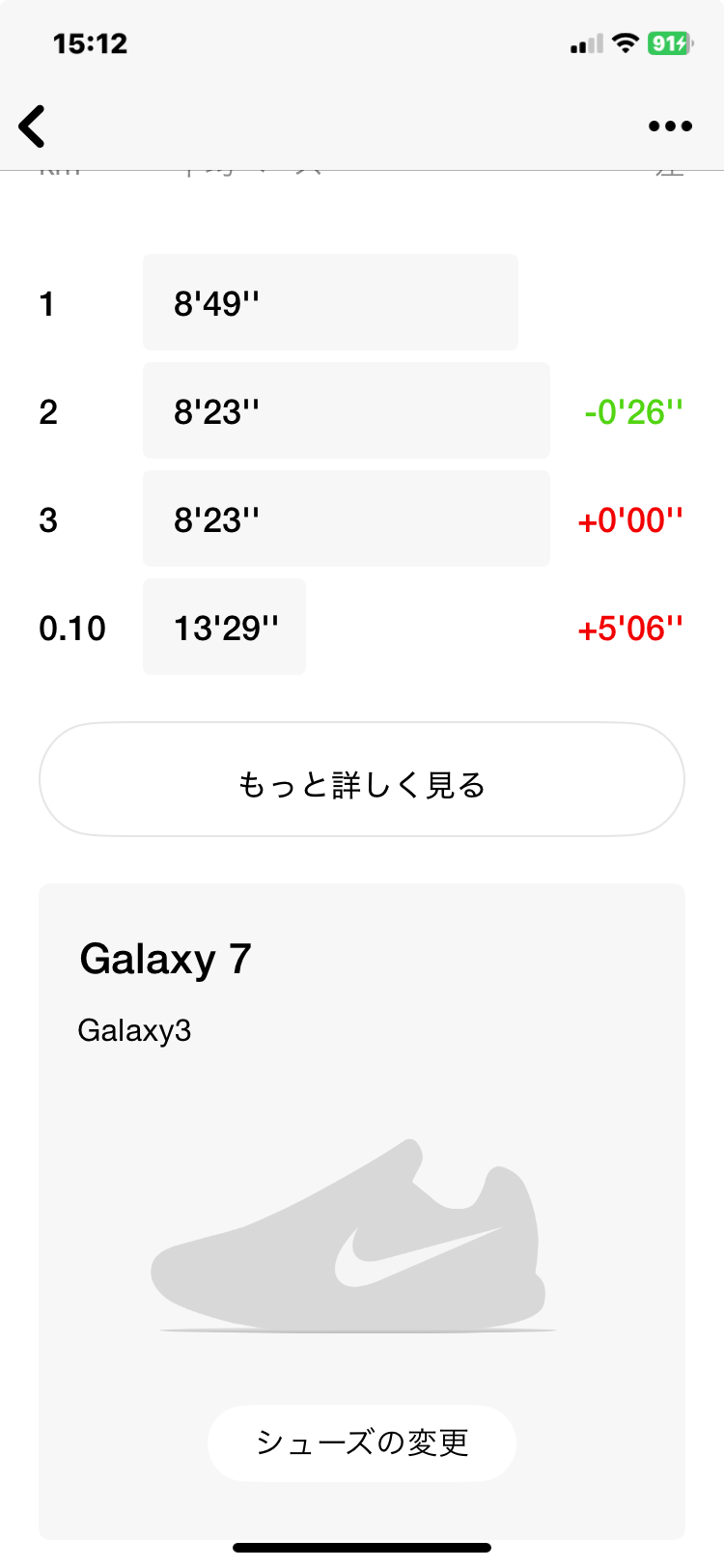
Task: Tap the もっと詳しく見る button
Action: click(x=362, y=779)
